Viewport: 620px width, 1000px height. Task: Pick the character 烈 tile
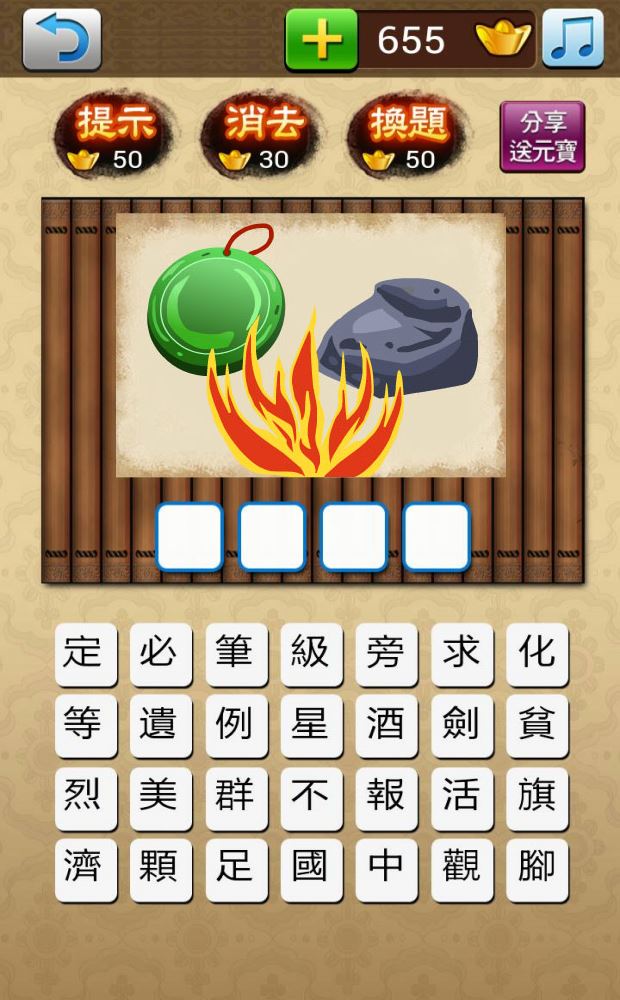point(85,797)
